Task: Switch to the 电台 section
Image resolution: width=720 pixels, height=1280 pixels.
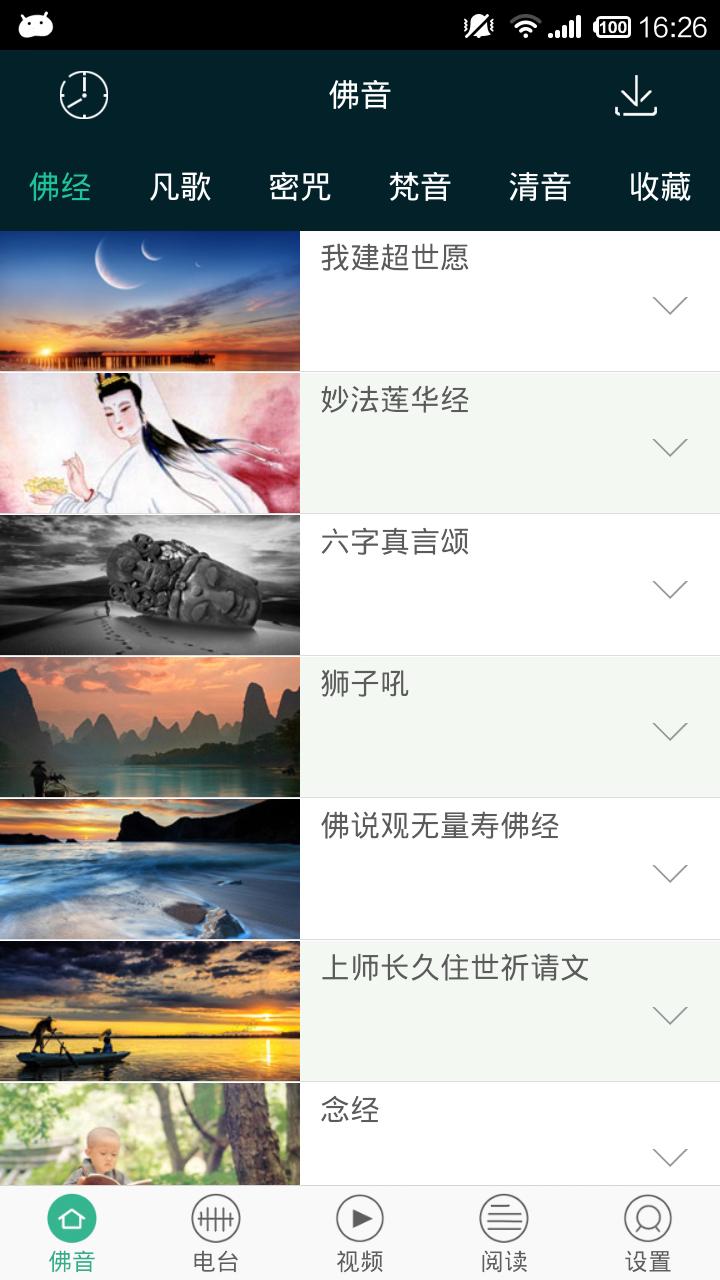Action: (216, 1232)
